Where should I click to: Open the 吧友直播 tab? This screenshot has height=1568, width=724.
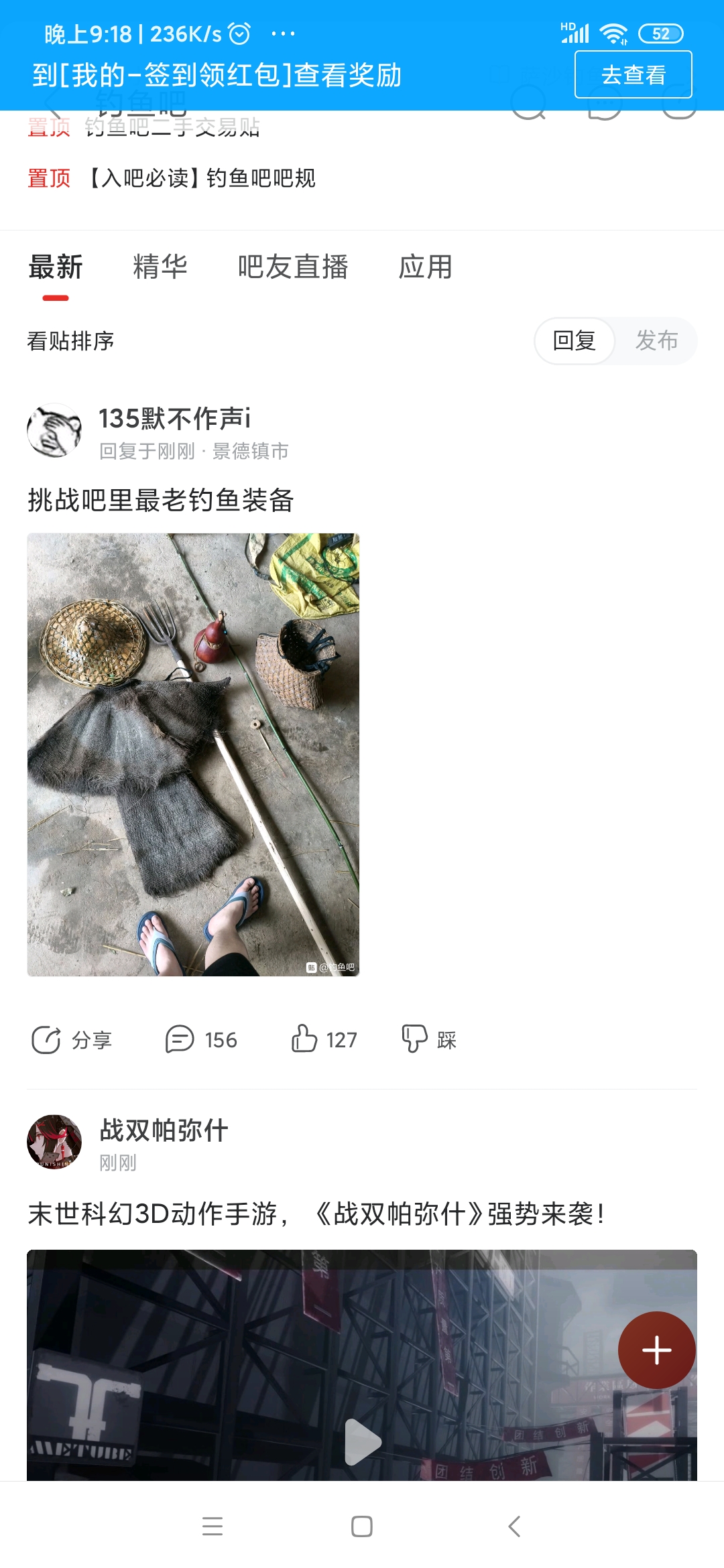(x=292, y=267)
